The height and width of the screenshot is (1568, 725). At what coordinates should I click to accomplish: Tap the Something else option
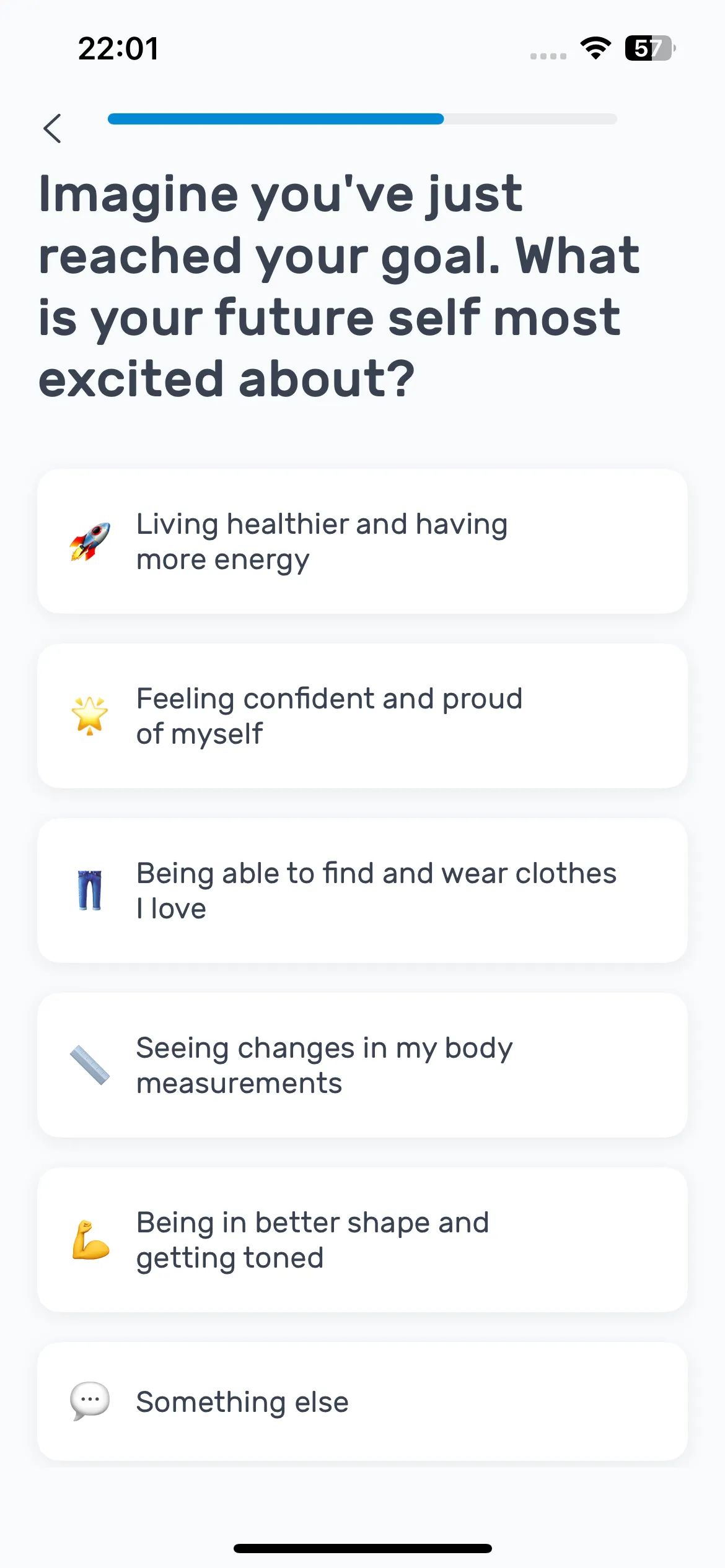[362, 1402]
